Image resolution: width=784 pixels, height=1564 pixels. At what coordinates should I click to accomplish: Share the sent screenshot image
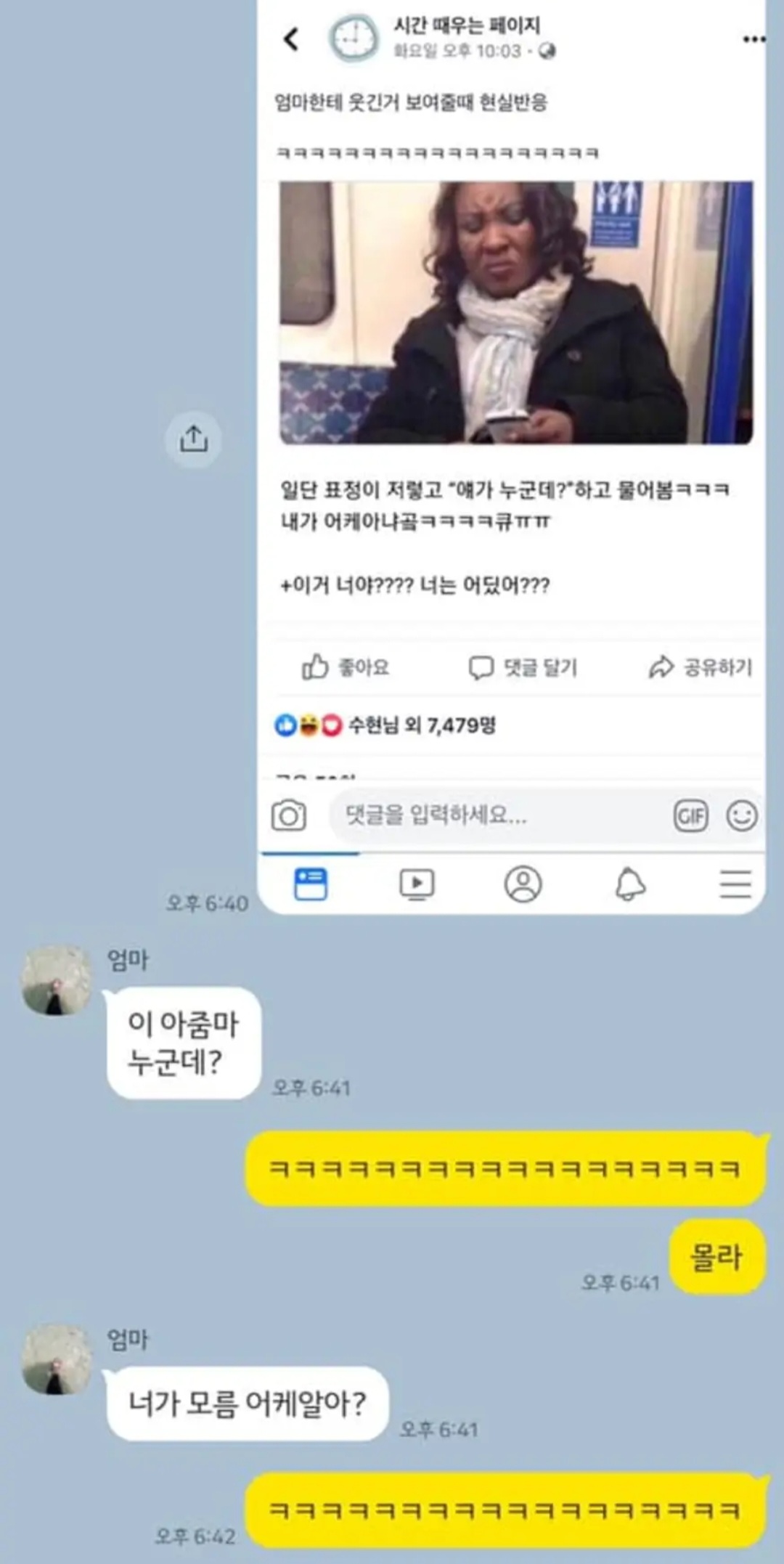(193, 439)
